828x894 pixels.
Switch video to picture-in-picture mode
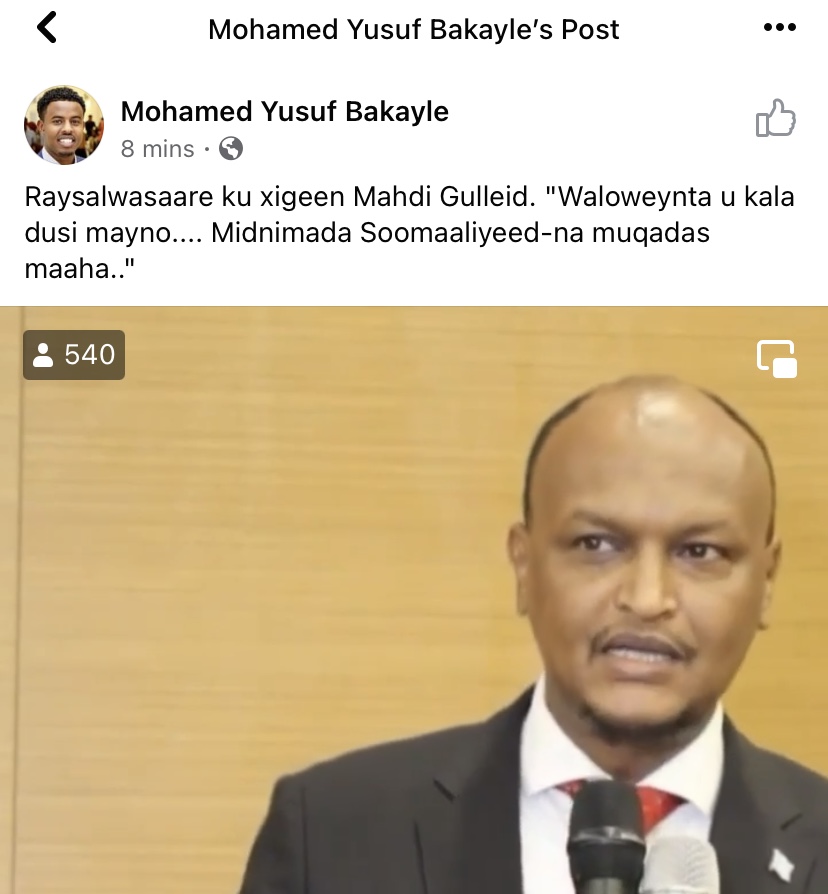777,359
